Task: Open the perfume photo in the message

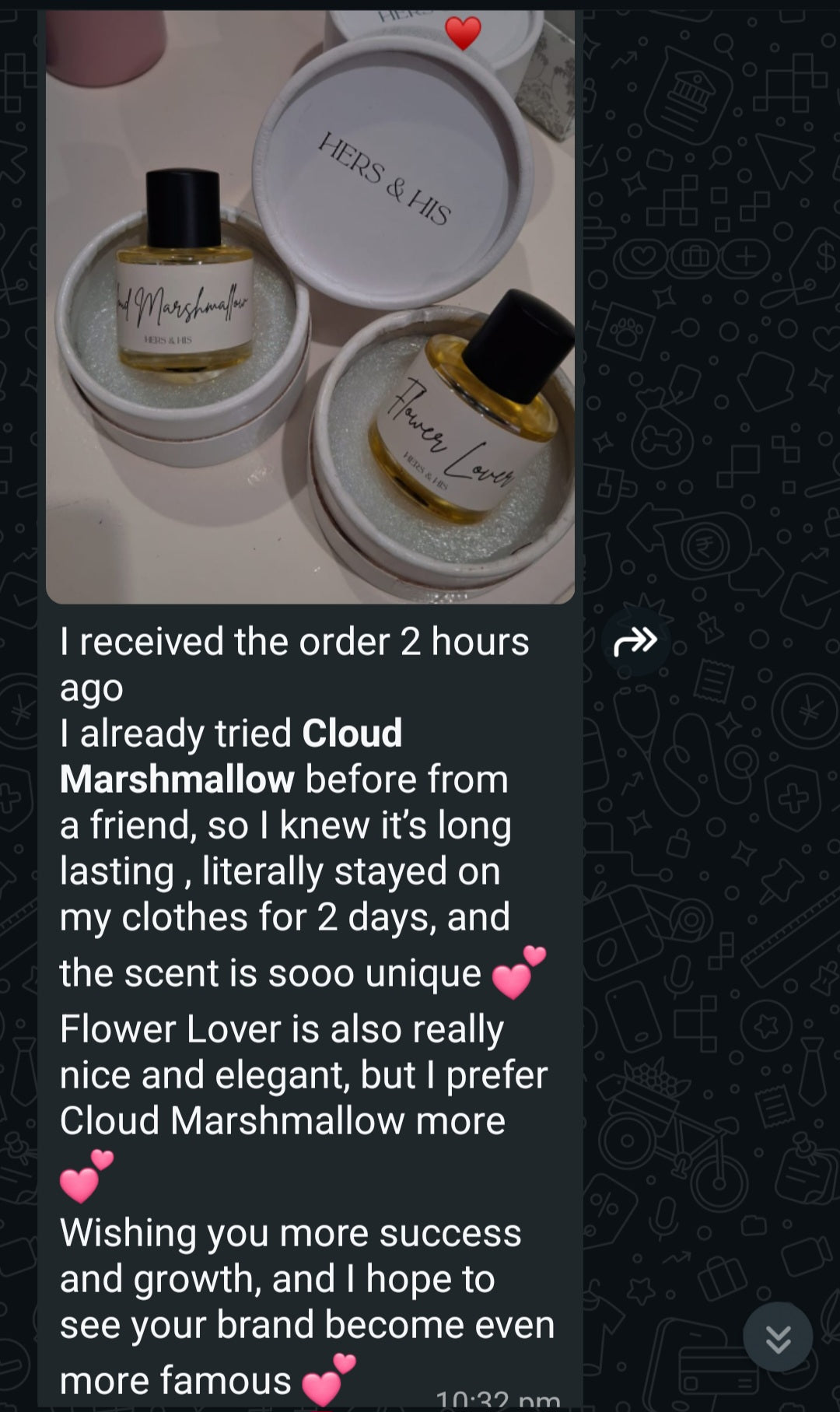Action: [x=310, y=307]
